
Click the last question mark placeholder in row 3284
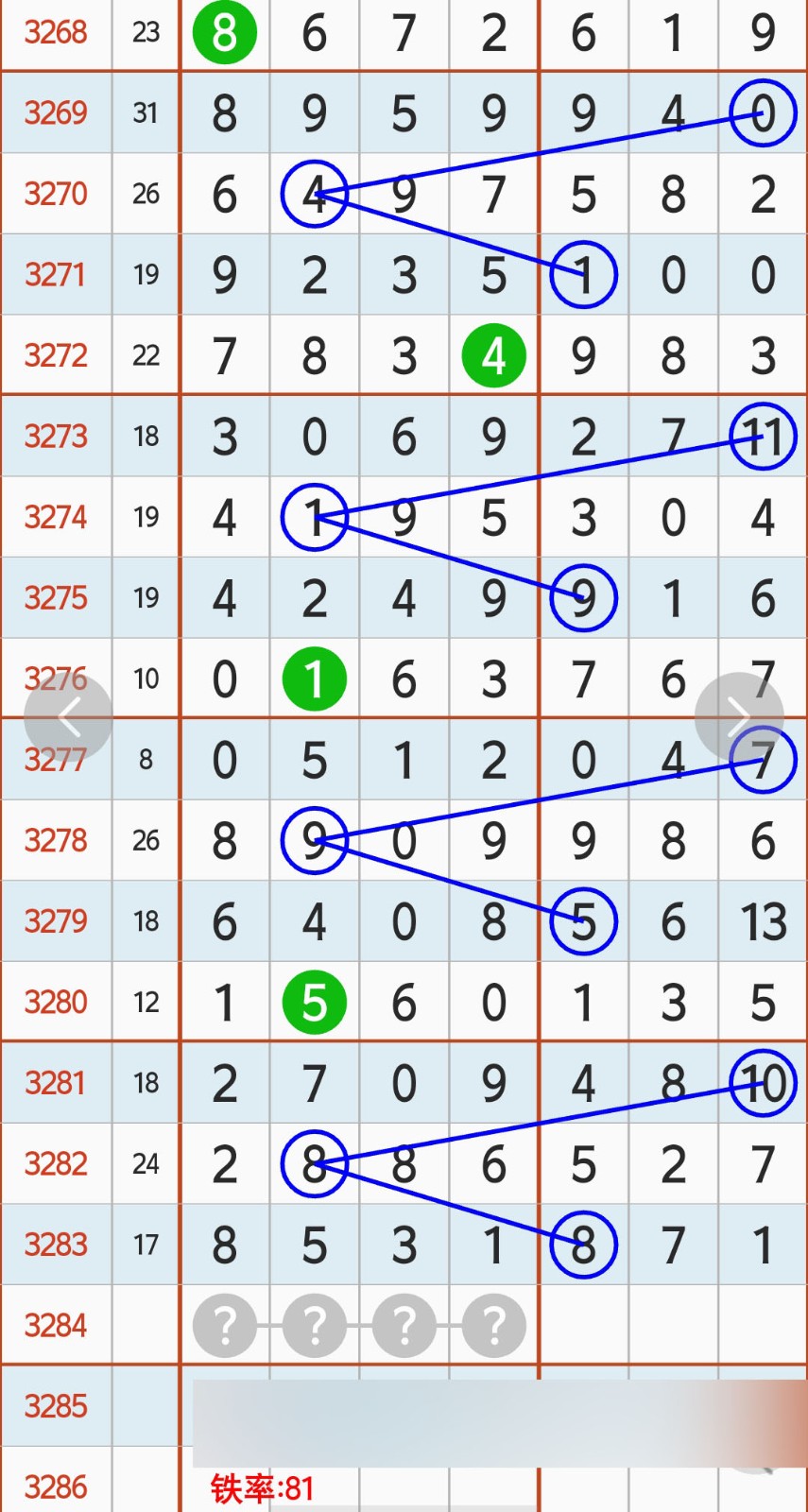(x=492, y=1325)
